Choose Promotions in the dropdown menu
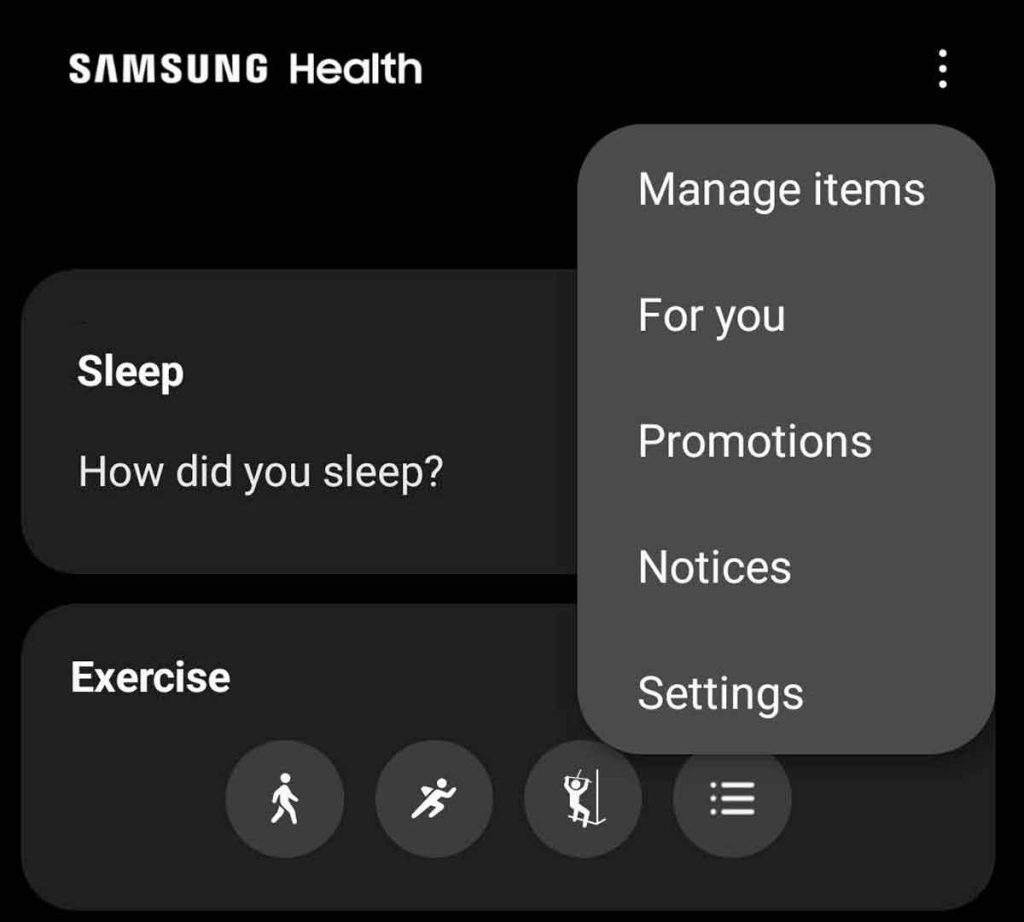The height and width of the screenshot is (922, 1024). [x=755, y=441]
